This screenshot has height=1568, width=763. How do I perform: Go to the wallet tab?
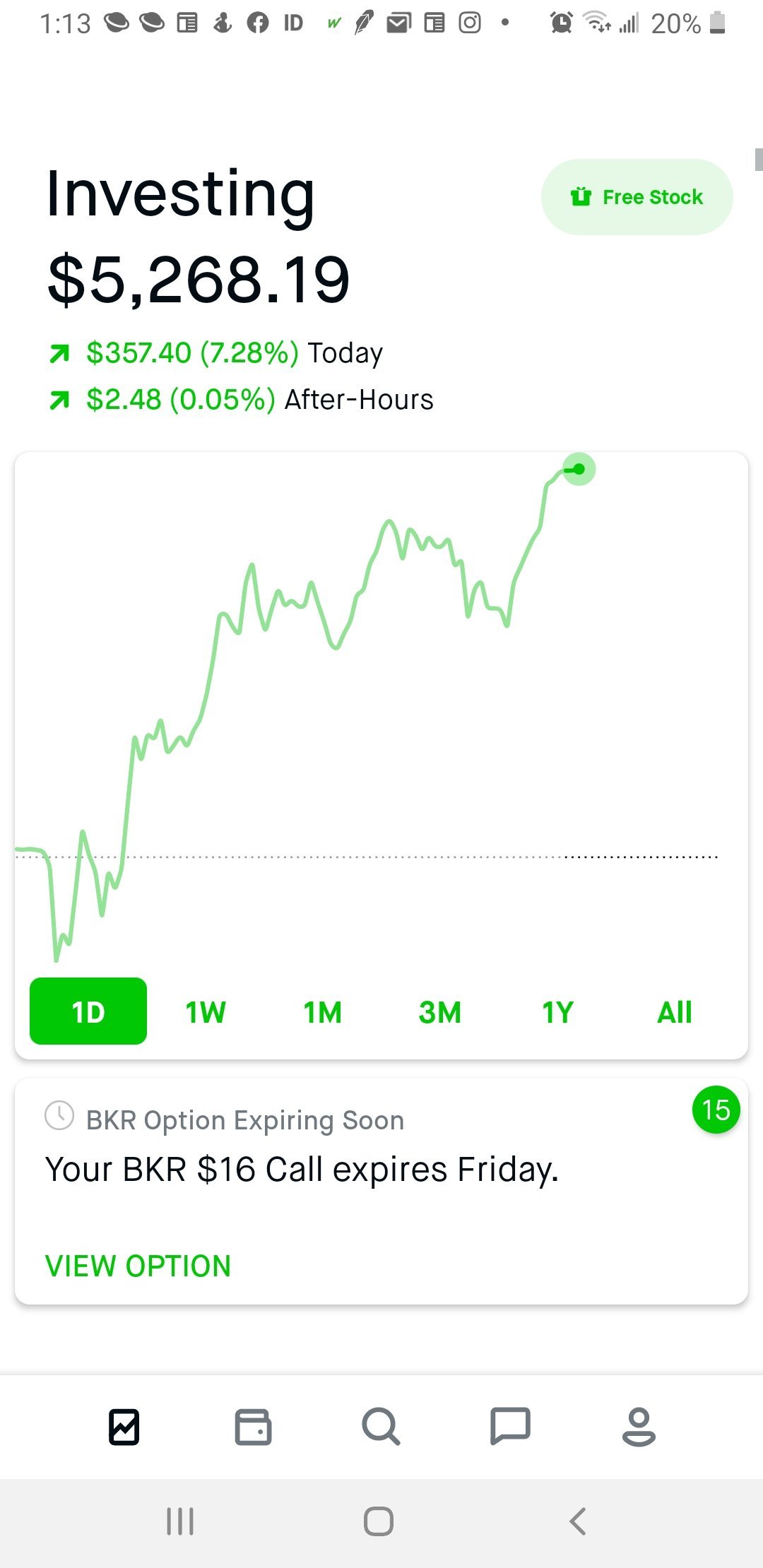pyautogui.click(x=253, y=1427)
